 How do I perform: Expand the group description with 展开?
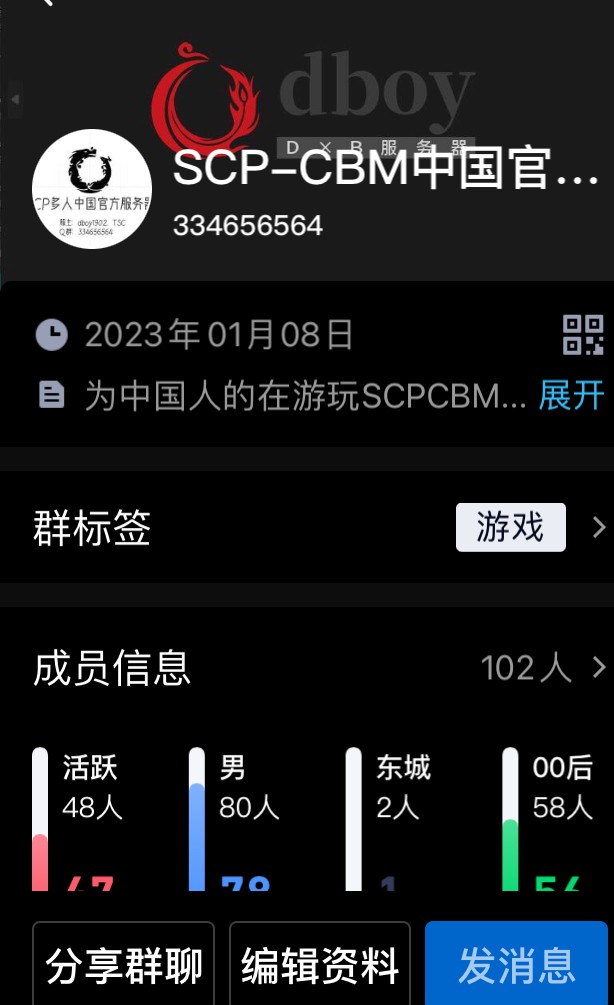pyautogui.click(x=571, y=395)
